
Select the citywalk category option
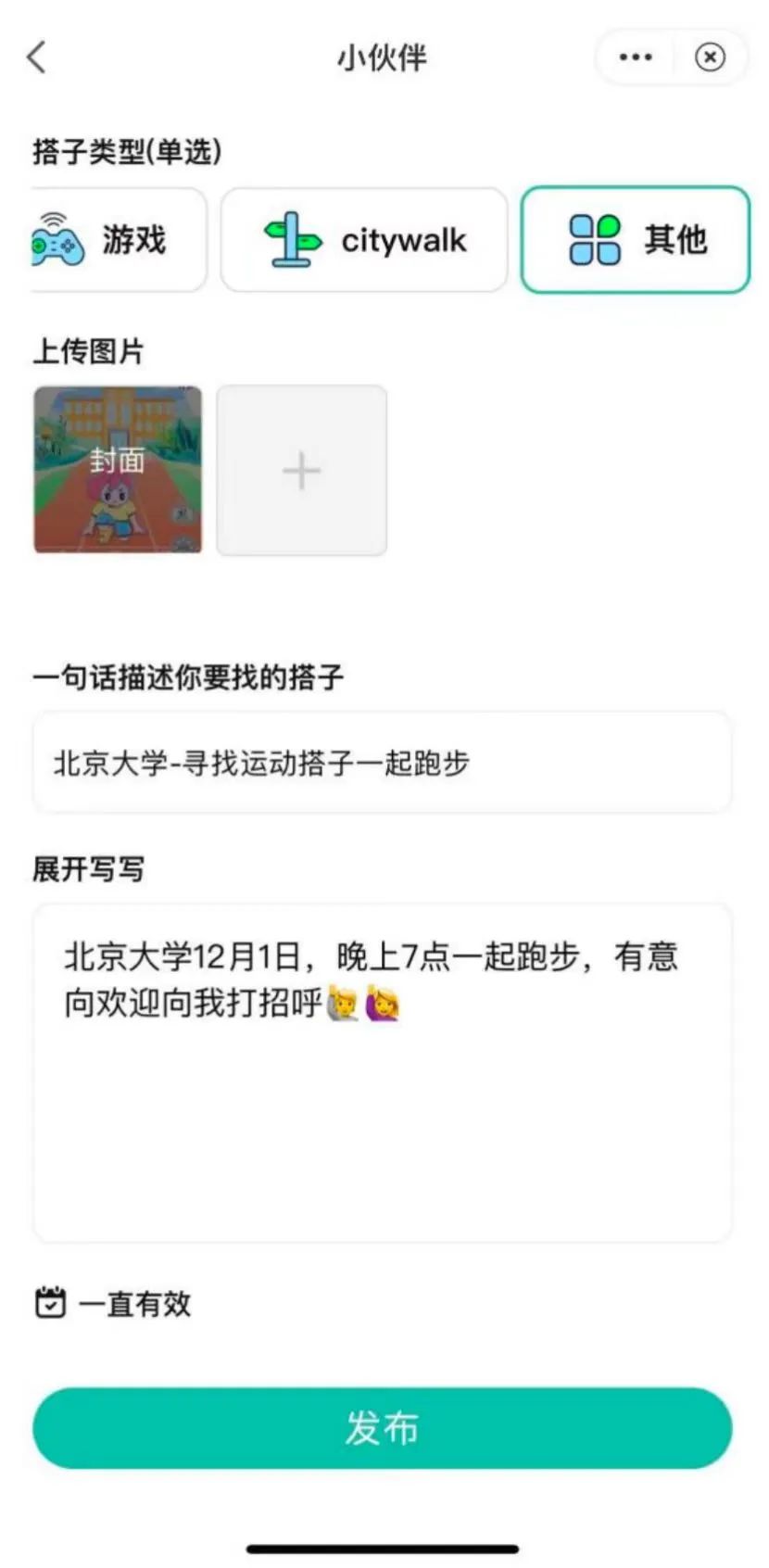tap(364, 239)
